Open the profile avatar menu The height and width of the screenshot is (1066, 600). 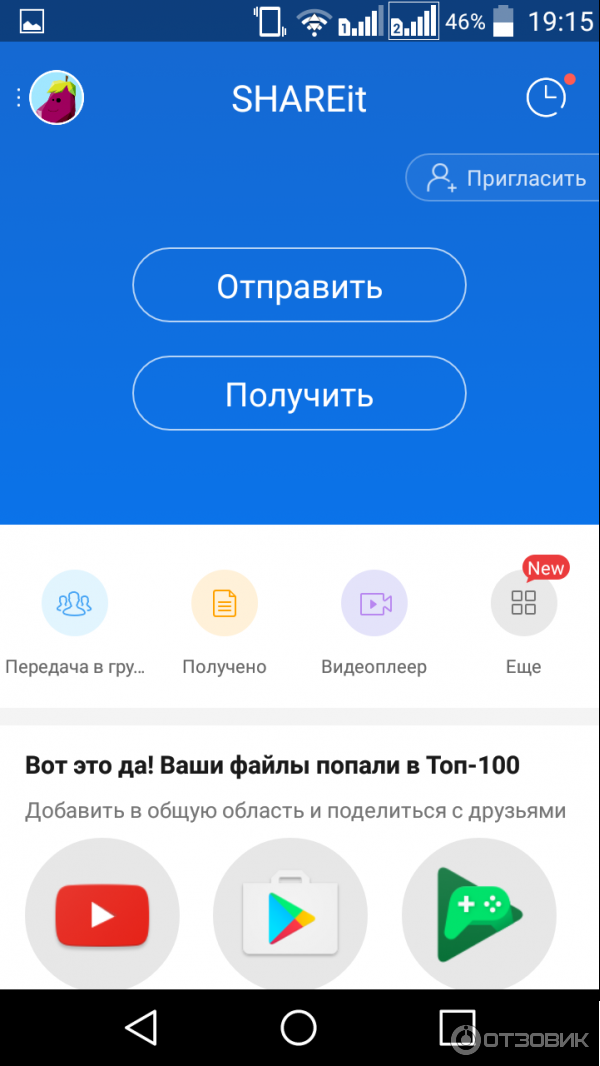[x=57, y=97]
